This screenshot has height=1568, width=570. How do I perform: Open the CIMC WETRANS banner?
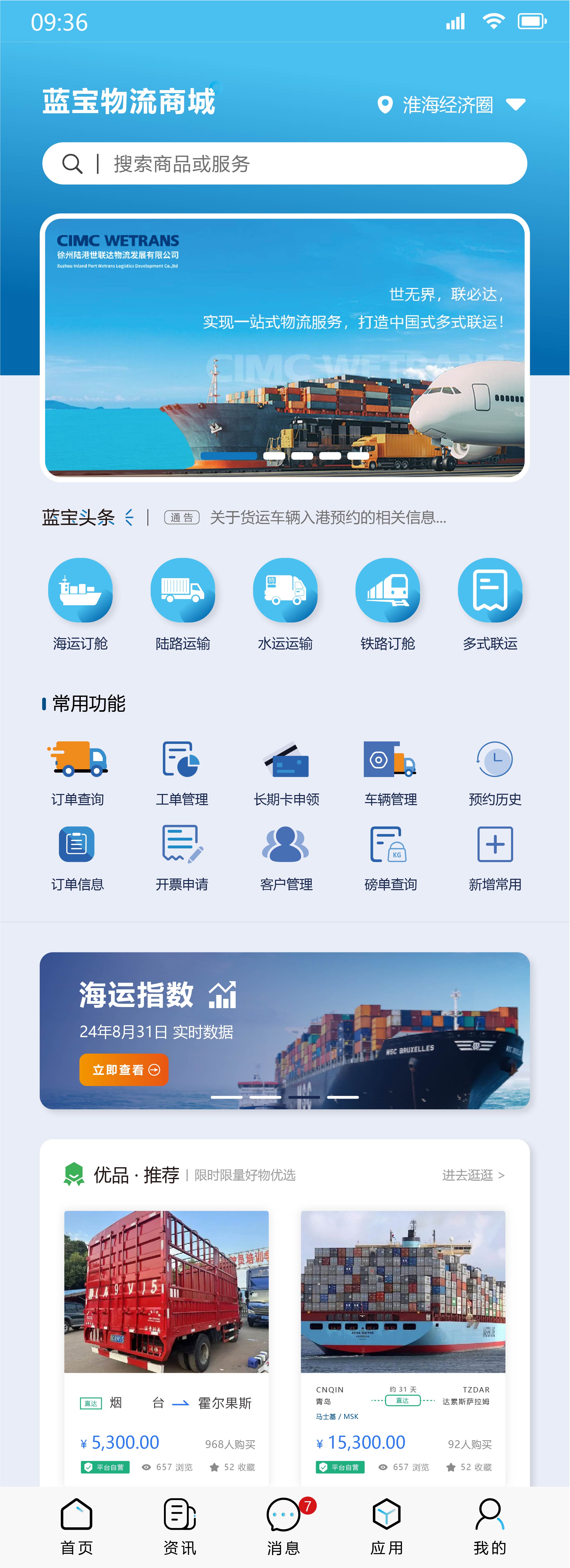[284, 347]
